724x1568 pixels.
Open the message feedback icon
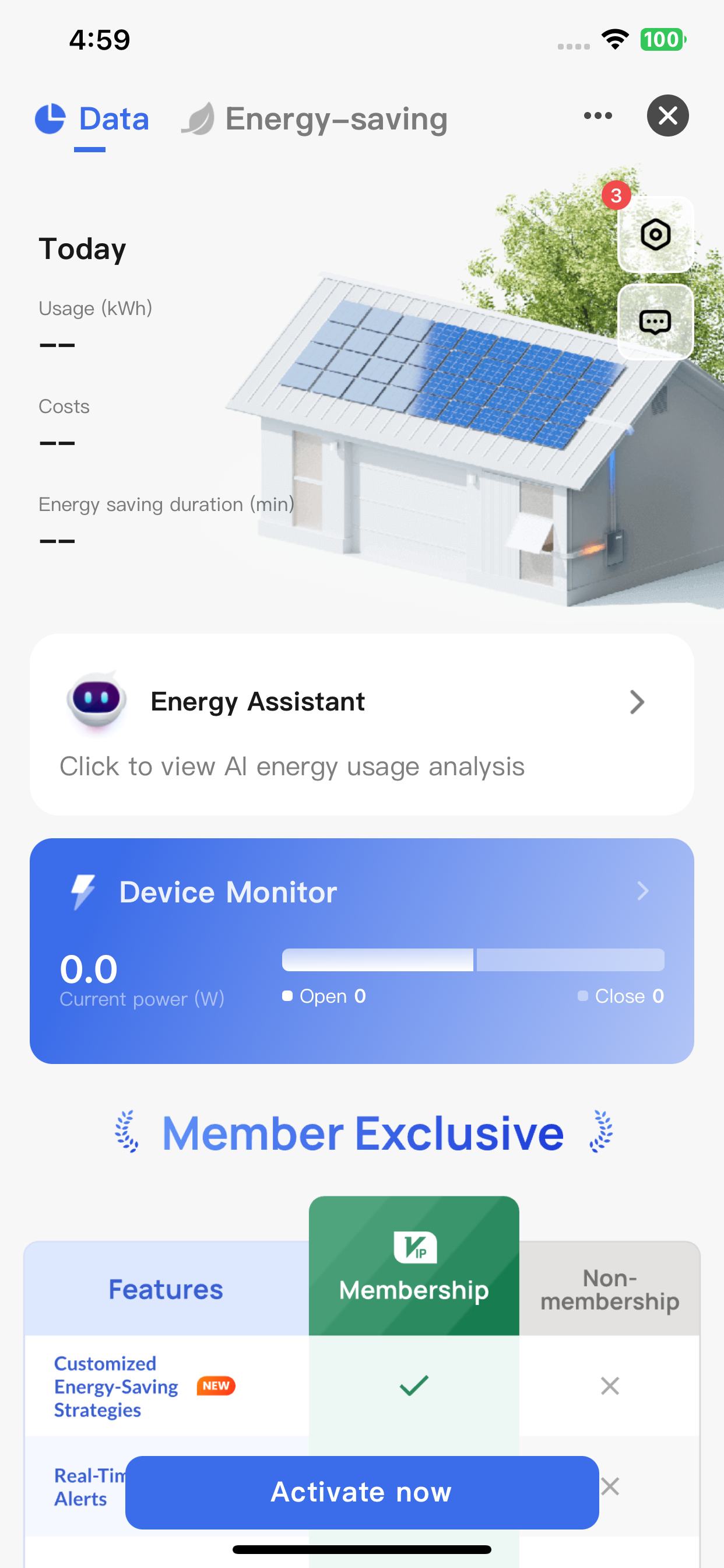655,322
